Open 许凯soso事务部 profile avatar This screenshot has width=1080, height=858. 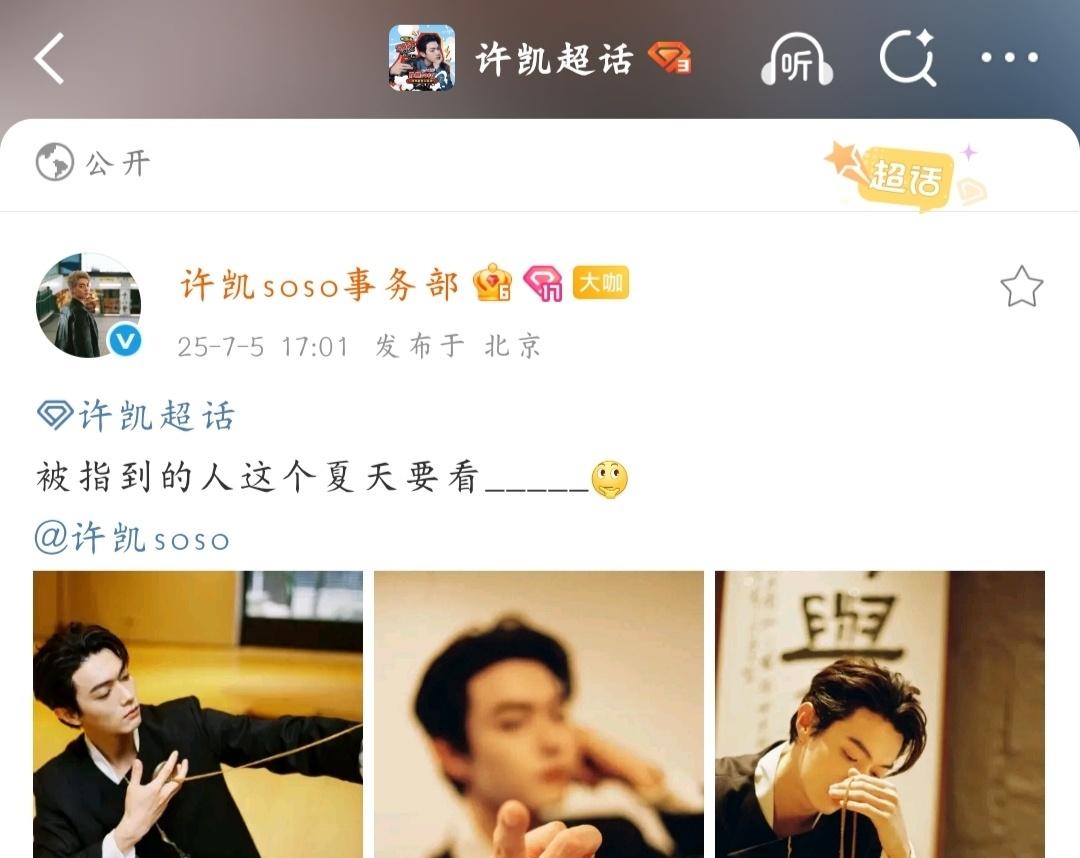click(x=88, y=305)
